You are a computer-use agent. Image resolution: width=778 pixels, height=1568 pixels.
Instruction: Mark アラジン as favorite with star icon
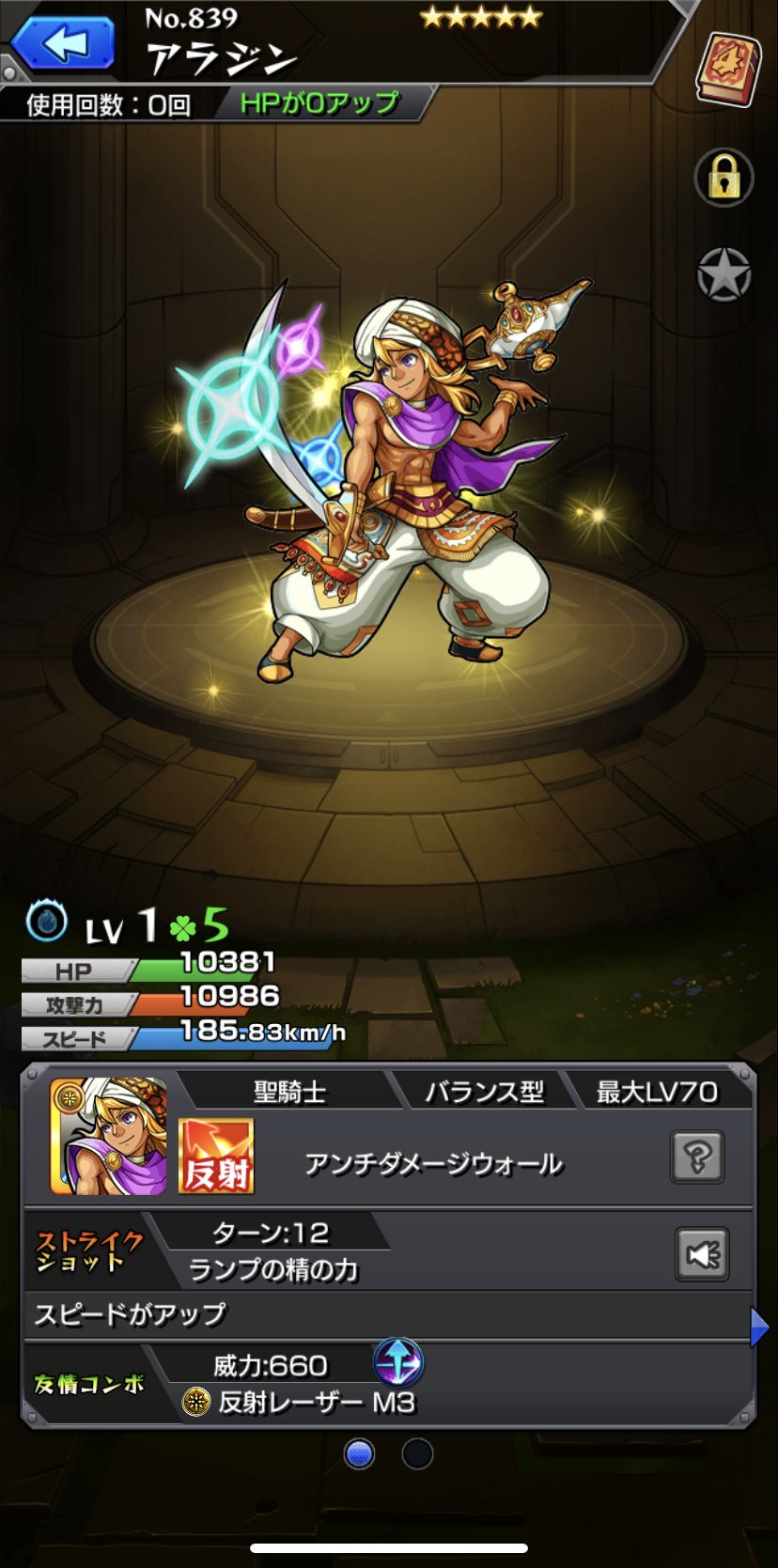(x=724, y=274)
